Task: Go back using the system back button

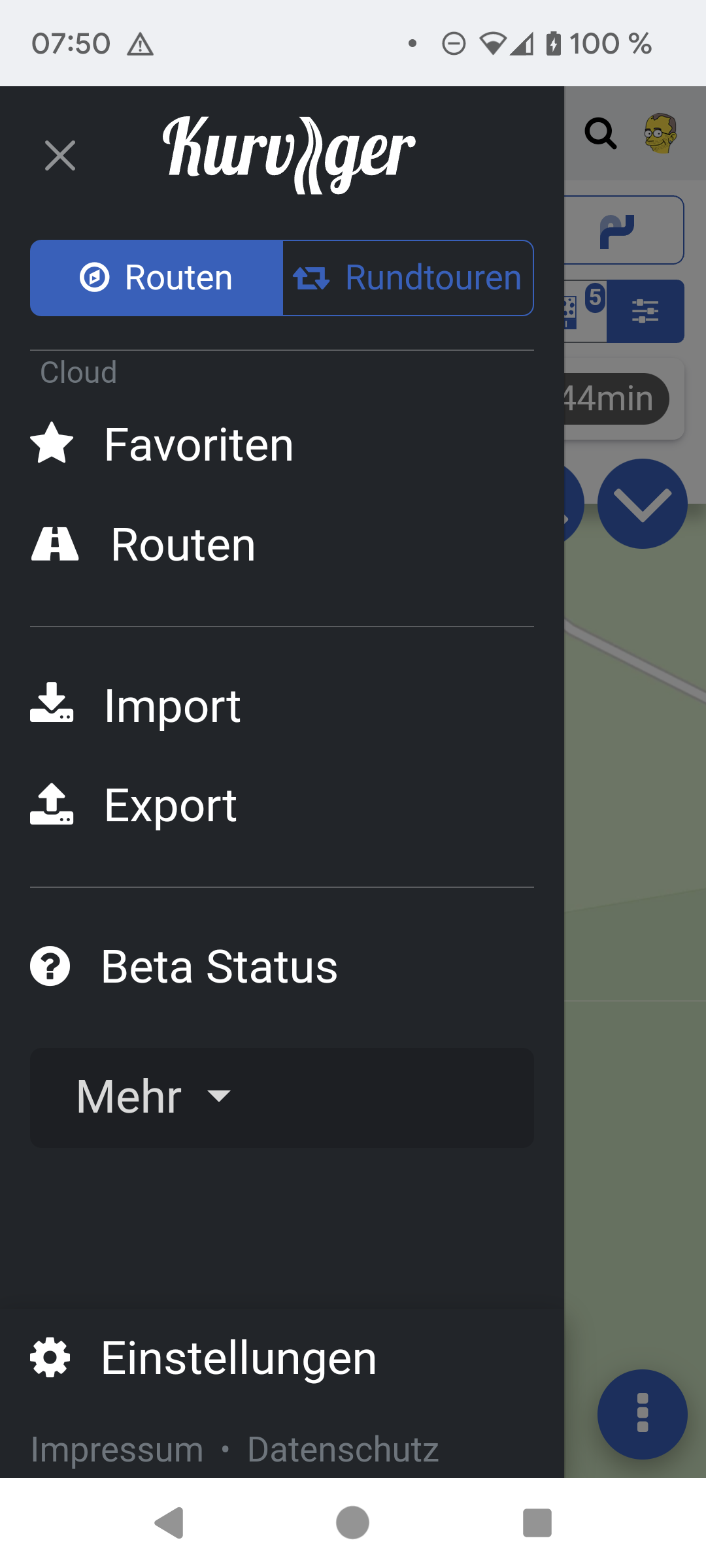Action: [x=169, y=1523]
